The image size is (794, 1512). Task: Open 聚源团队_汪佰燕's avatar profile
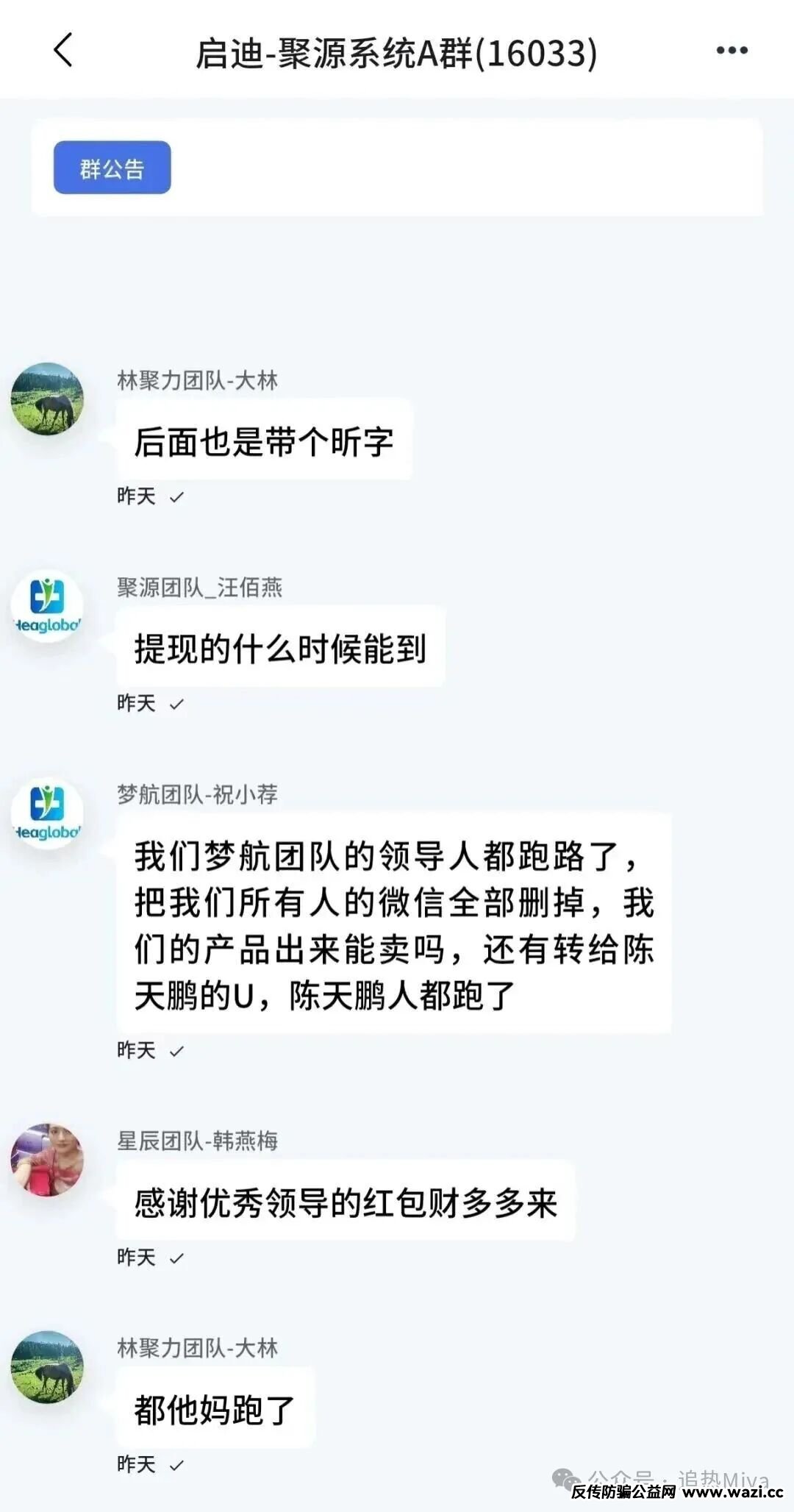[47, 606]
